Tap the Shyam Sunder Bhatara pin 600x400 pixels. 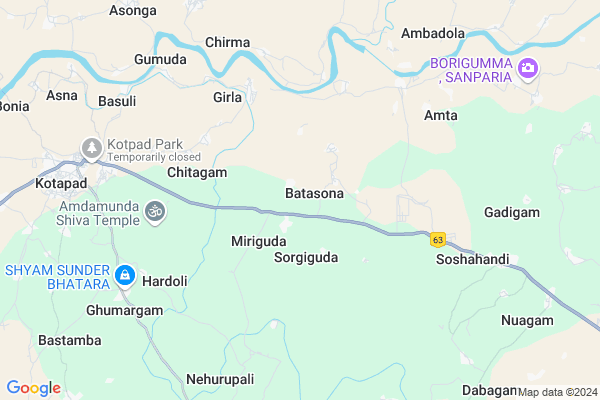pos(125,274)
